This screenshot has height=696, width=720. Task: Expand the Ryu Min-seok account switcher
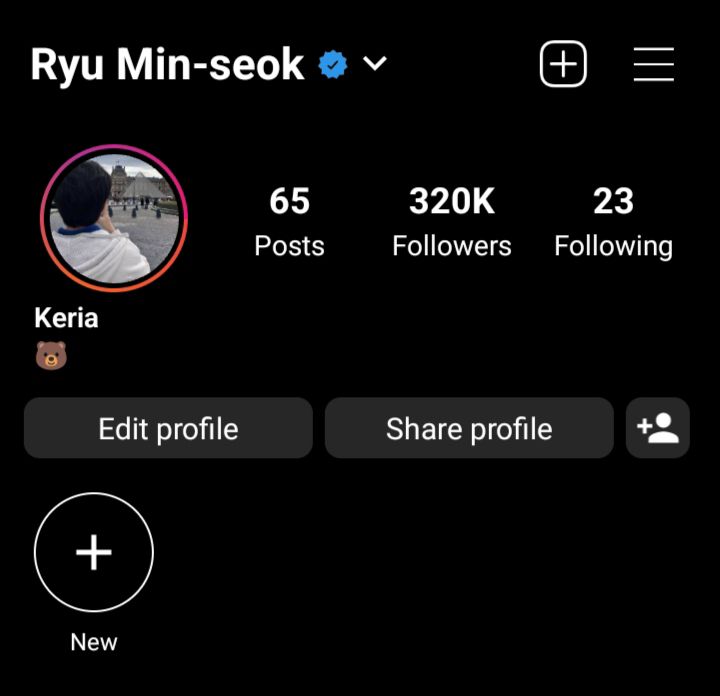[x=374, y=65]
